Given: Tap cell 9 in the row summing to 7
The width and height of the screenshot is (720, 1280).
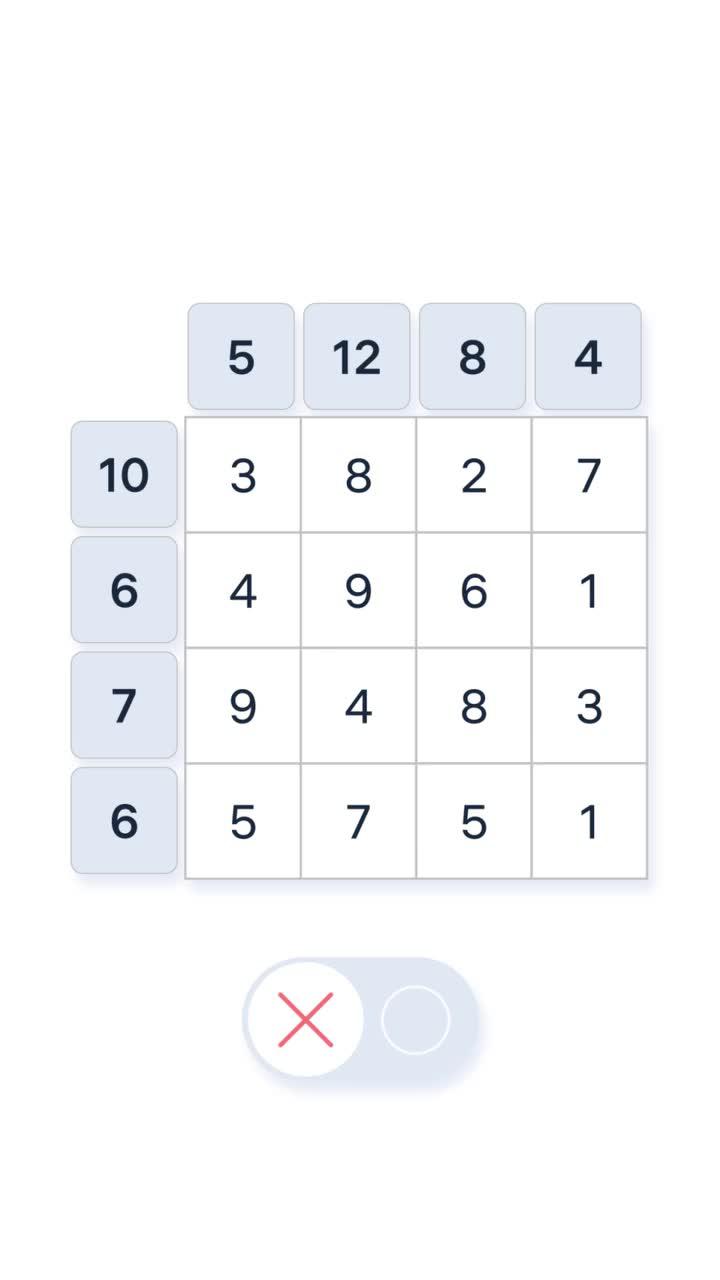Looking at the screenshot, I should coord(243,706).
